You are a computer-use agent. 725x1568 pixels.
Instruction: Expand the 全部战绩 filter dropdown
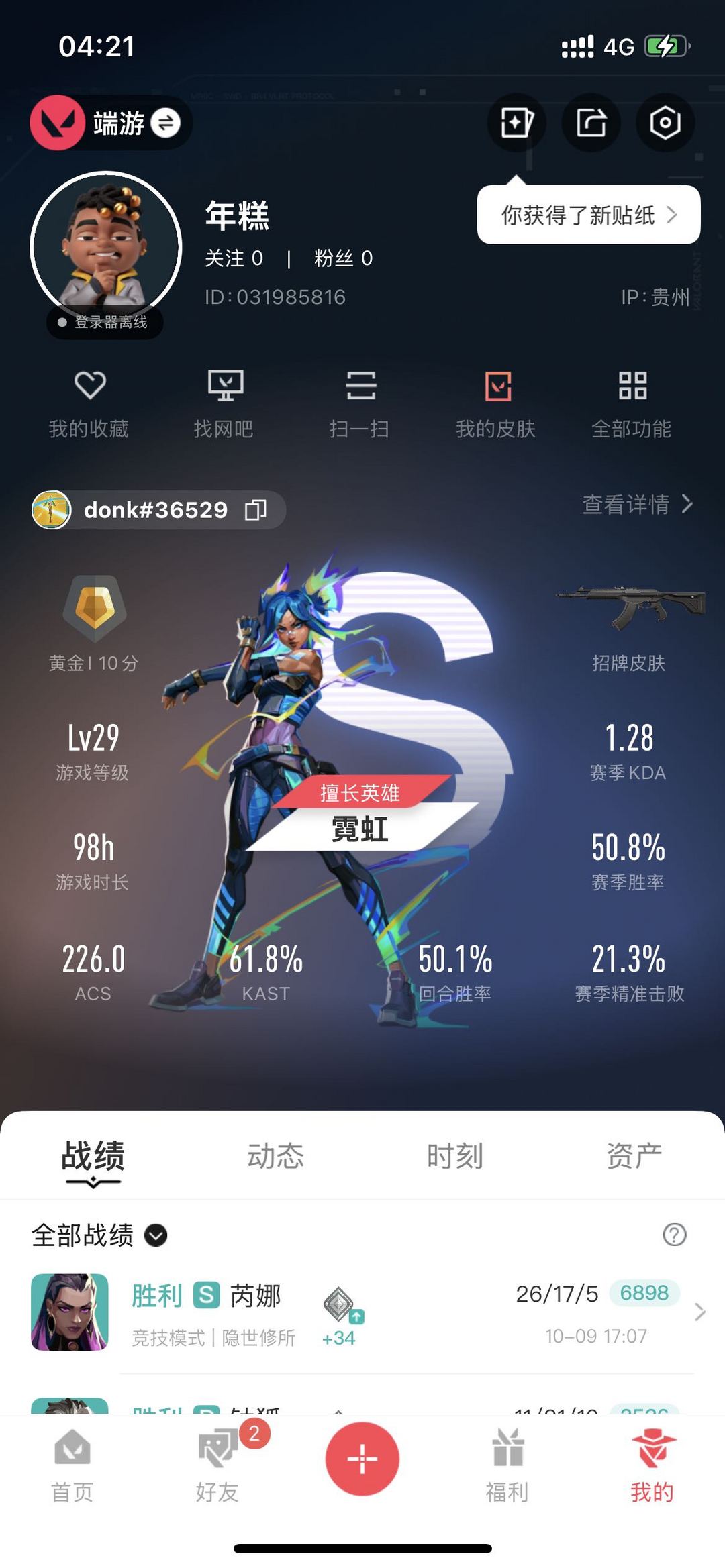tap(156, 1235)
